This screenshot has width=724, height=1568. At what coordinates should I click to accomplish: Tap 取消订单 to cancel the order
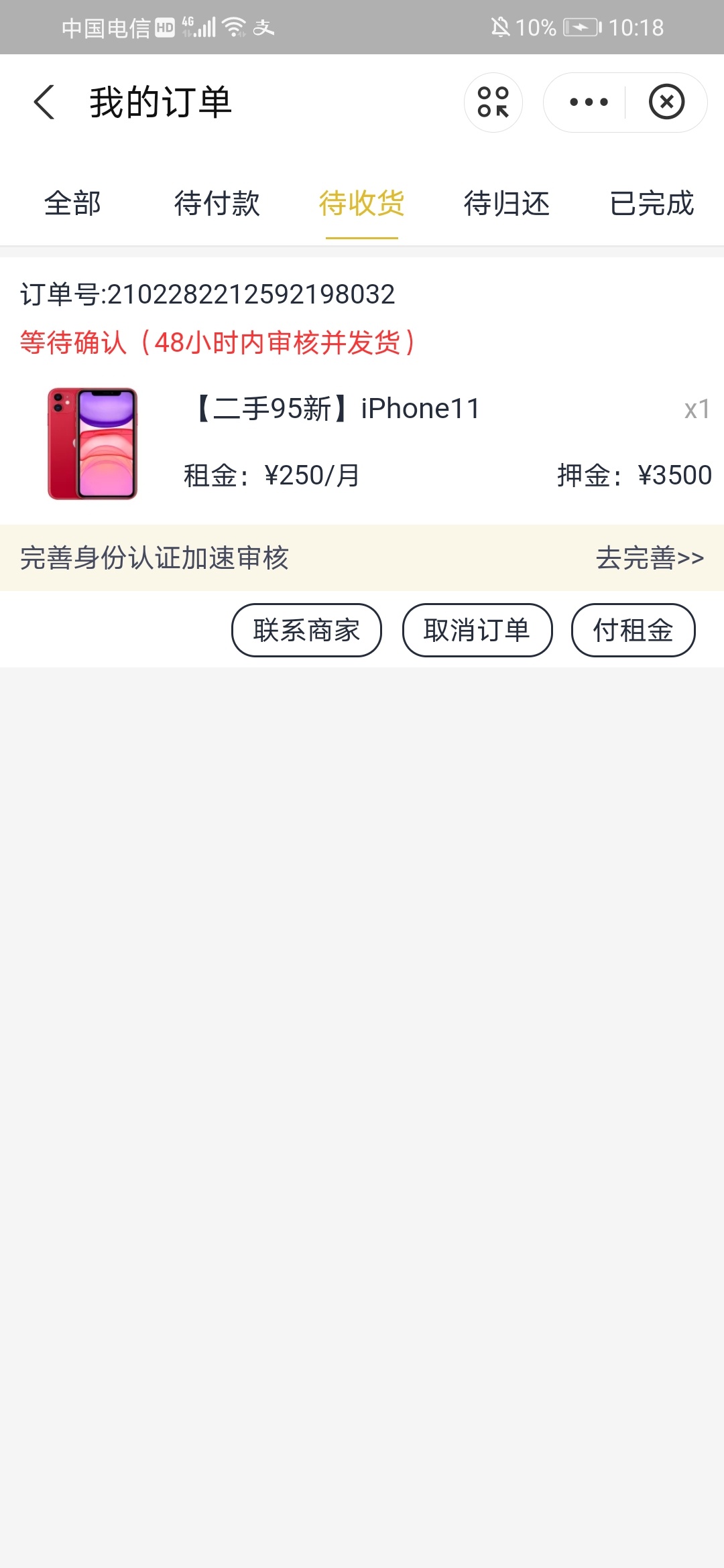[477, 631]
